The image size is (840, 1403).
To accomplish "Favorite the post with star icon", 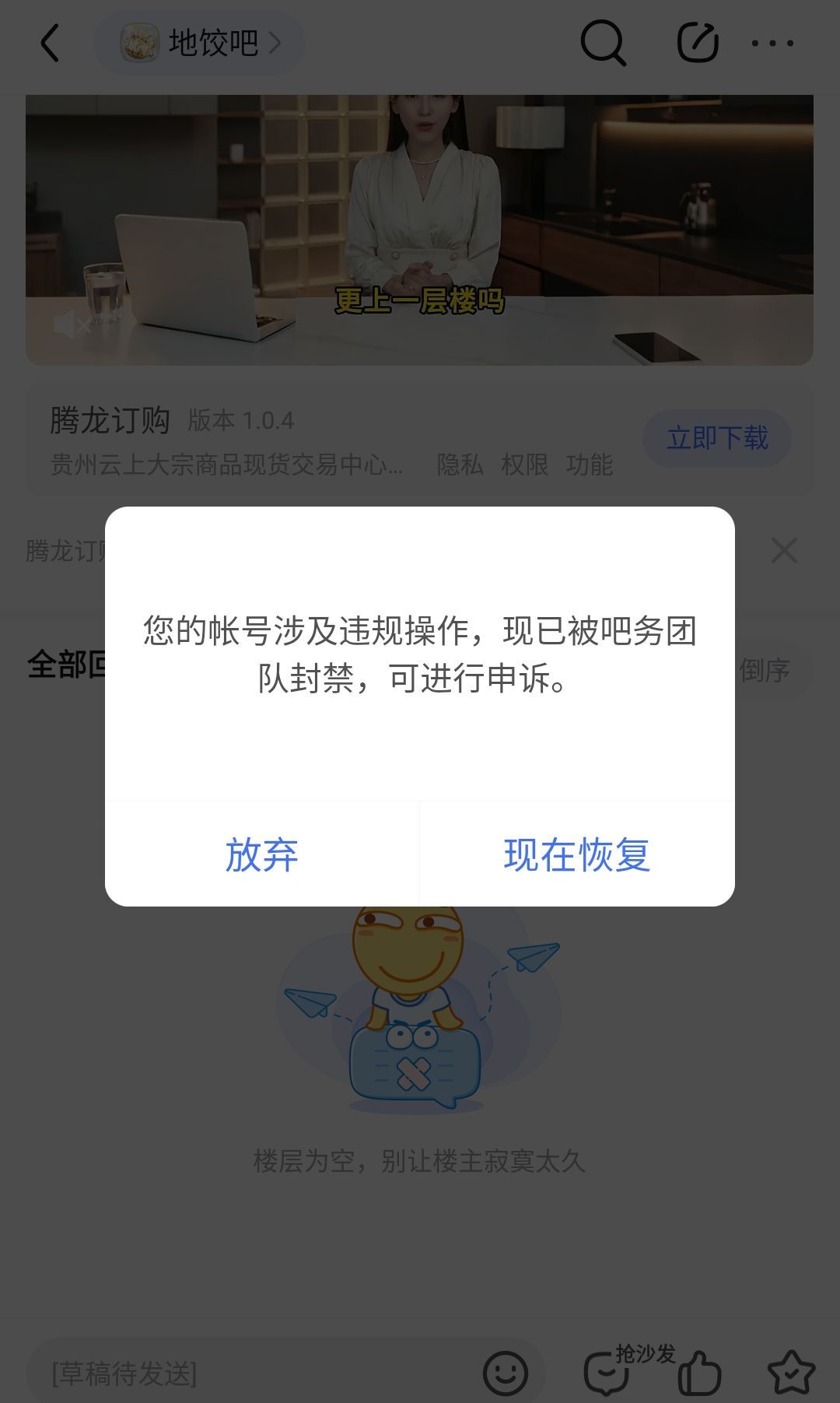I will [791, 1373].
